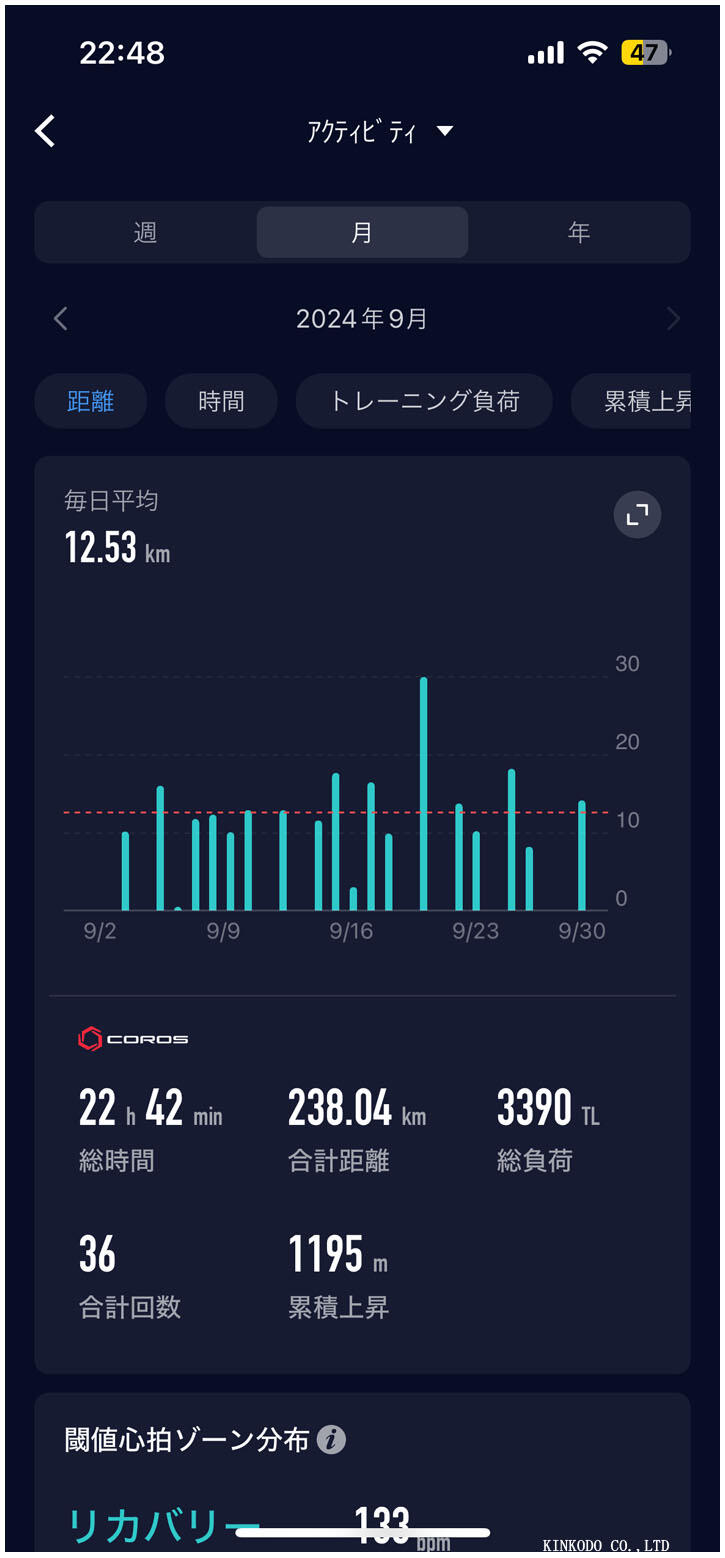
Task: Select the 距離 chip
Action: [x=91, y=401]
